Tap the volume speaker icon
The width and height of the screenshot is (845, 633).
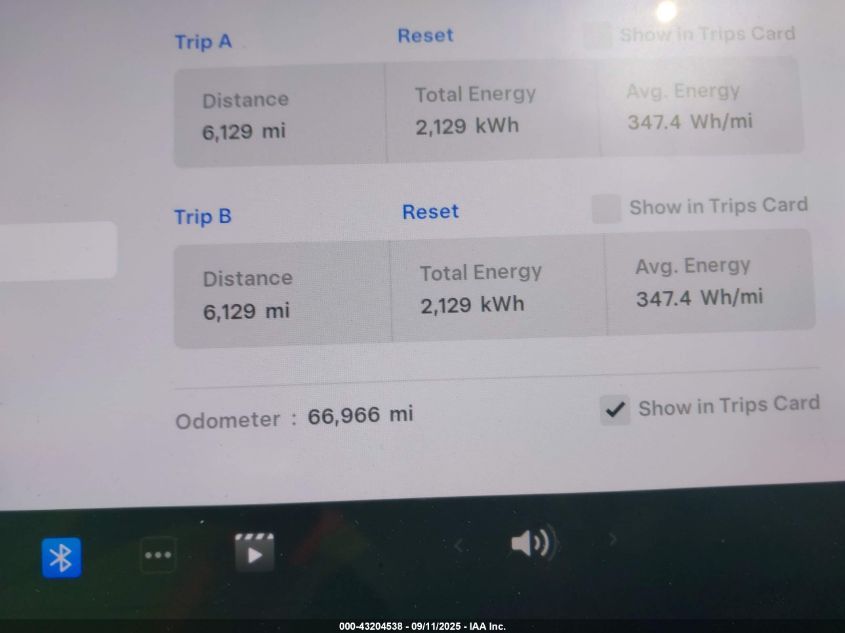click(x=531, y=544)
